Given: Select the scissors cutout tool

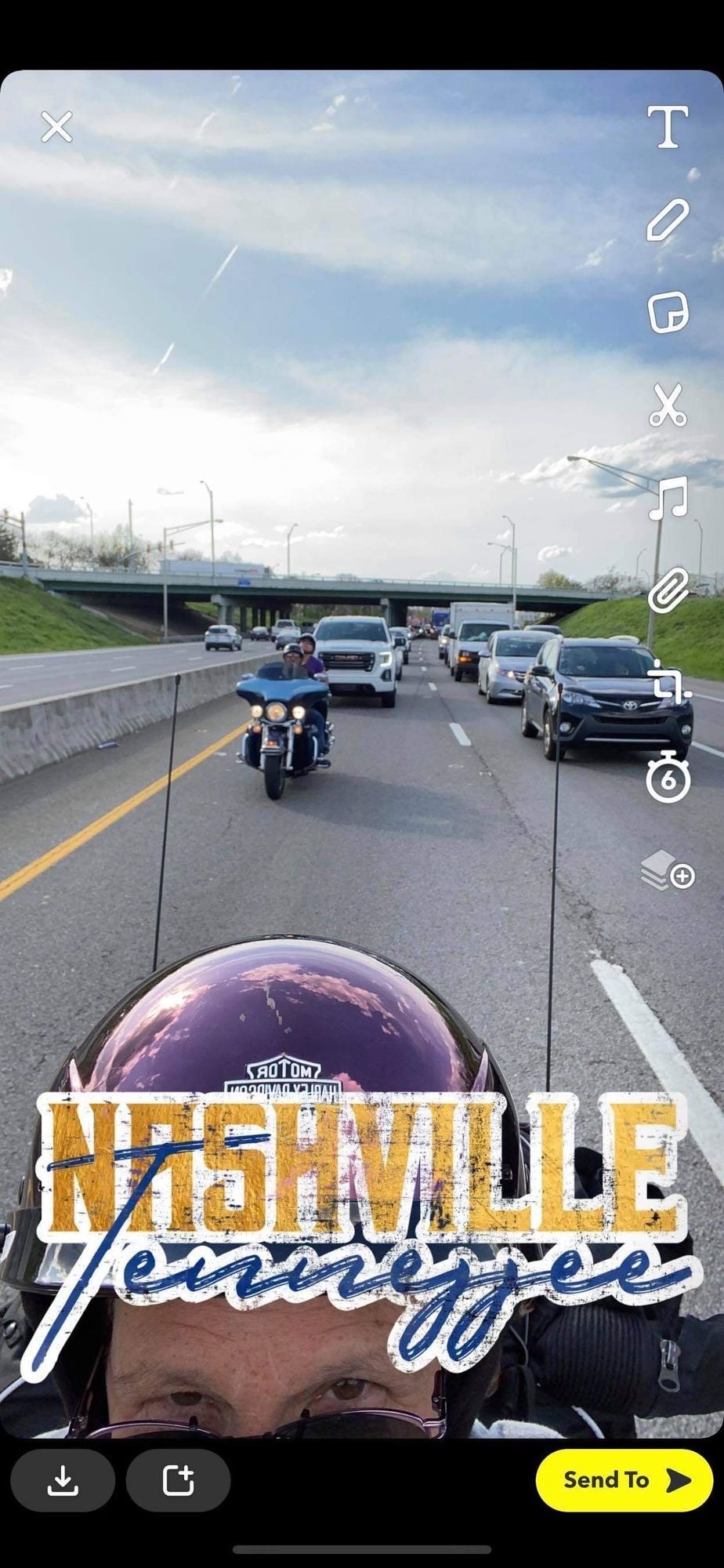Looking at the screenshot, I should click(668, 405).
